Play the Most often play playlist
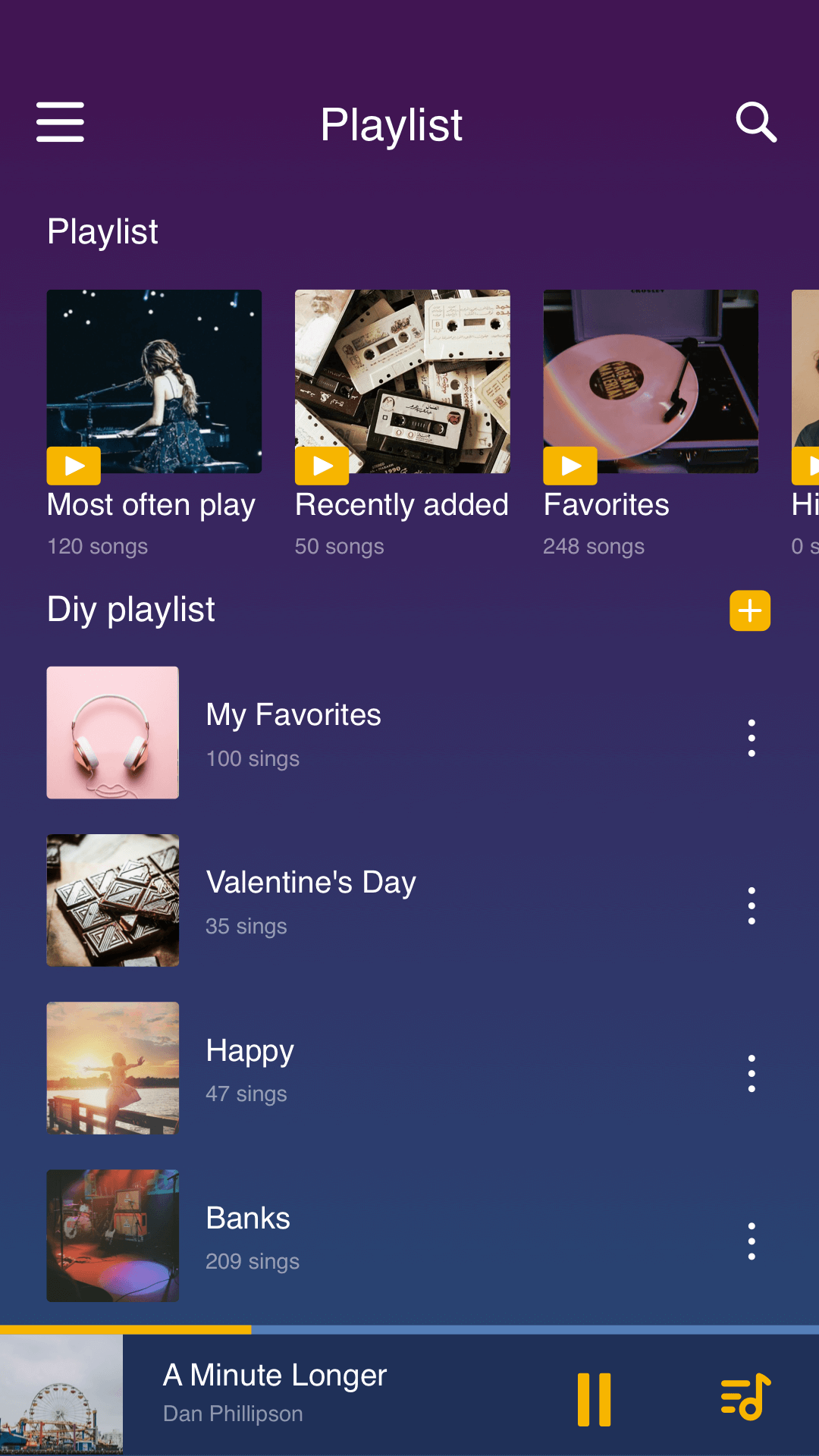The height and width of the screenshot is (1456, 819). 74,466
